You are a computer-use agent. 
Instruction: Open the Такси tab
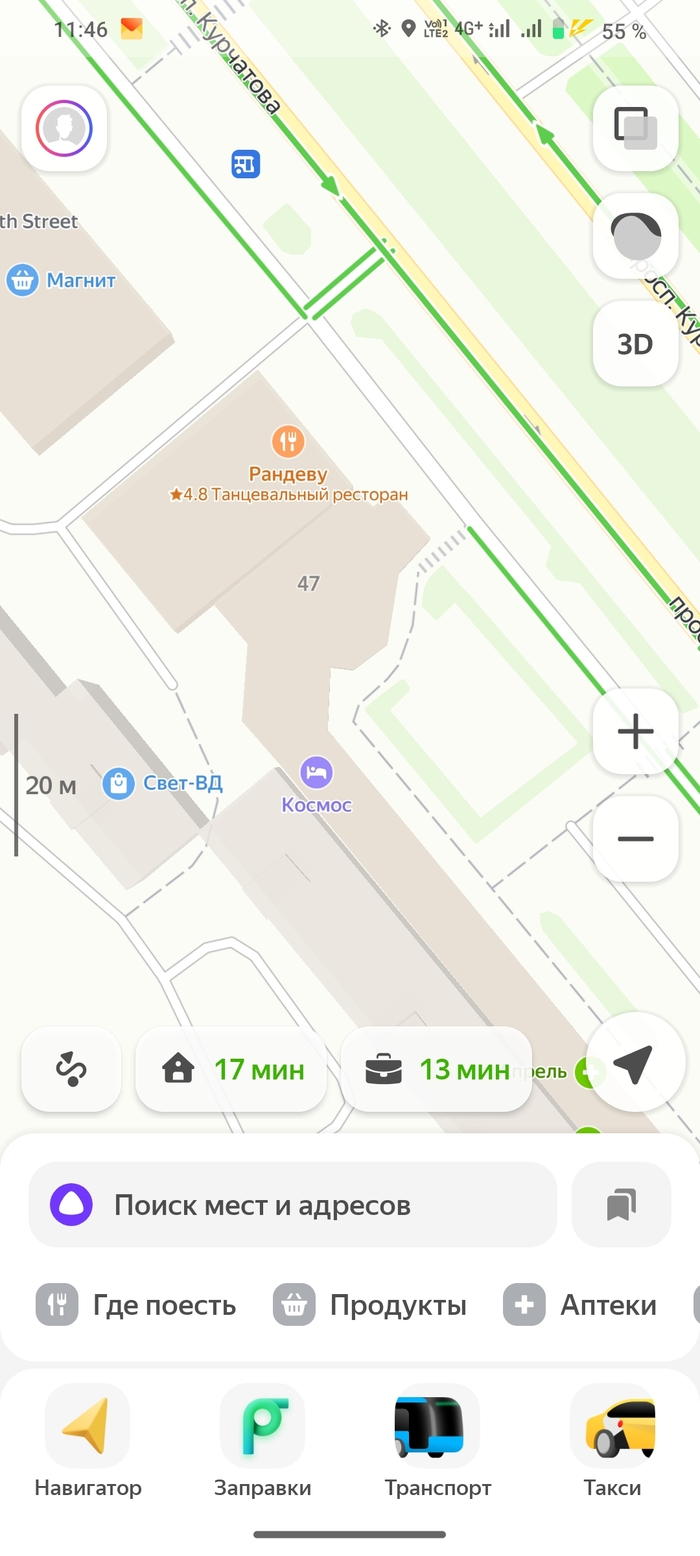point(612,1441)
